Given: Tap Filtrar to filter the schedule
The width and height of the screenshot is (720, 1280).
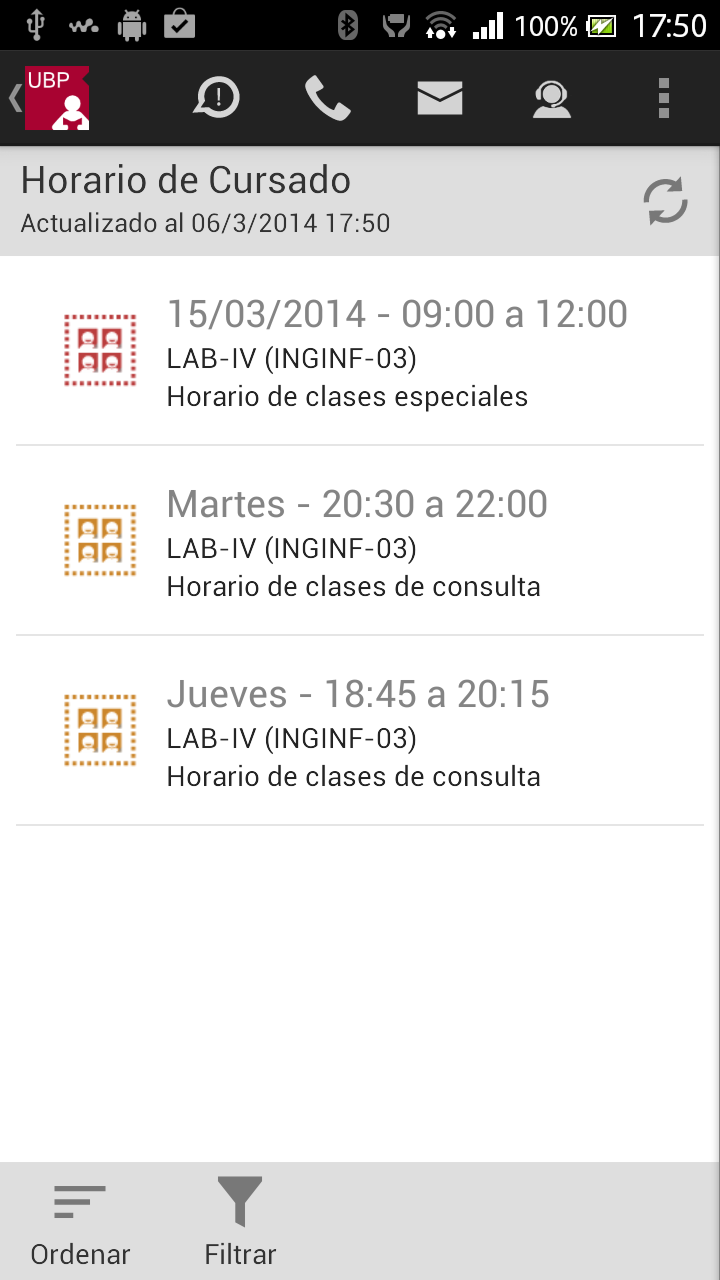Looking at the screenshot, I should coord(240,1222).
